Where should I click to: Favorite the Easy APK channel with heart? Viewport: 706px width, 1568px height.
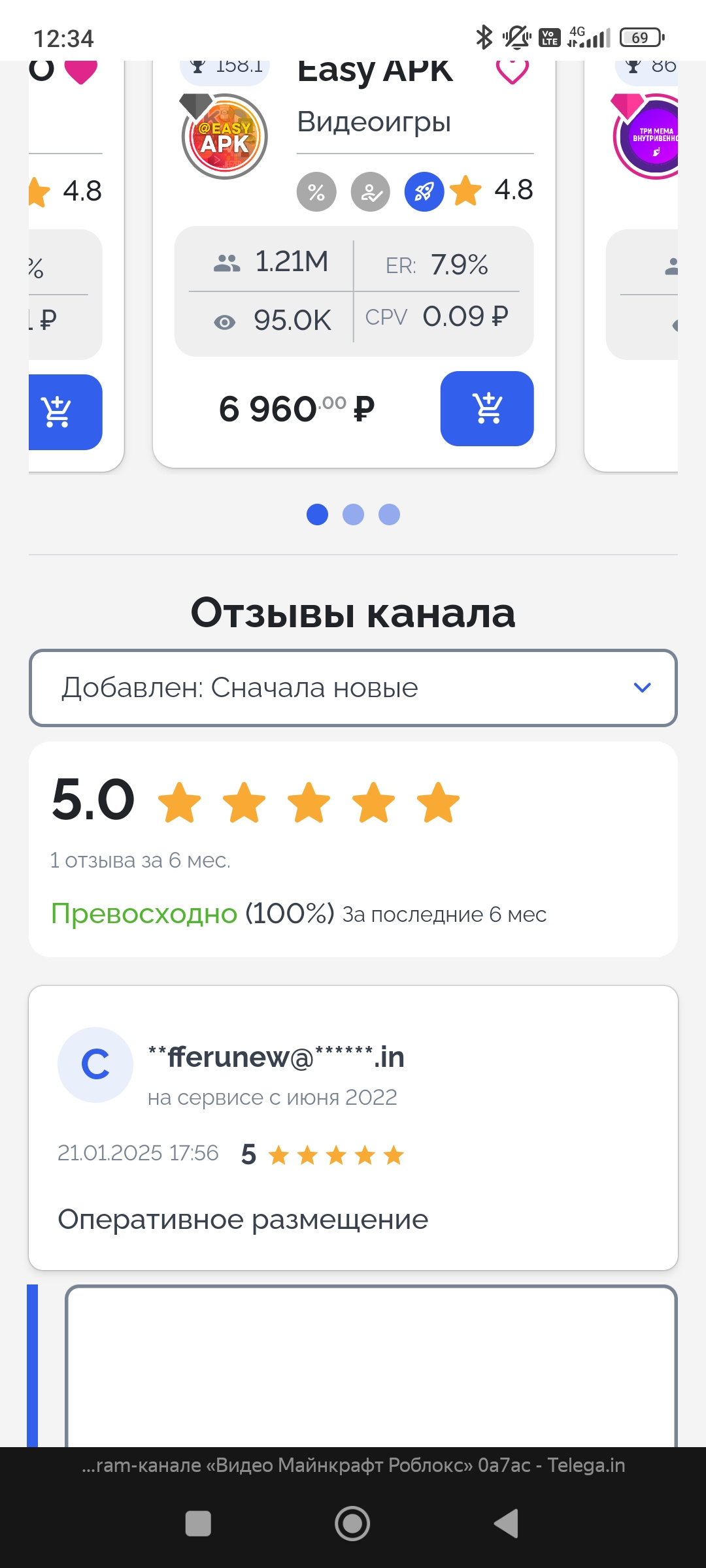[513, 71]
